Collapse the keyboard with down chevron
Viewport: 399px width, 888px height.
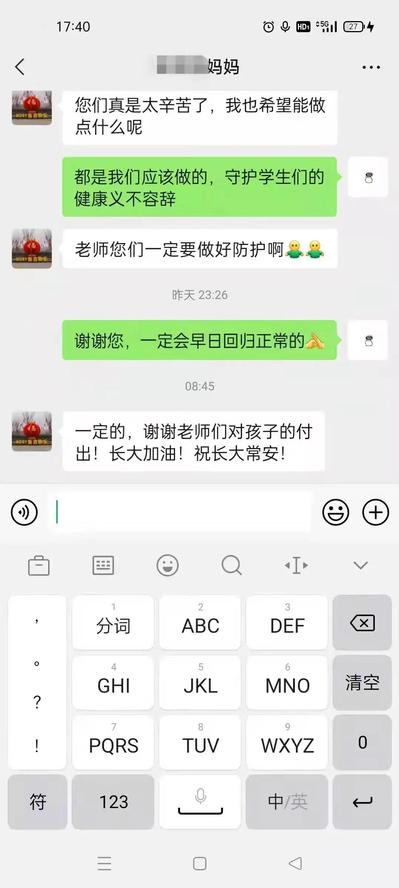tap(361, 565)
